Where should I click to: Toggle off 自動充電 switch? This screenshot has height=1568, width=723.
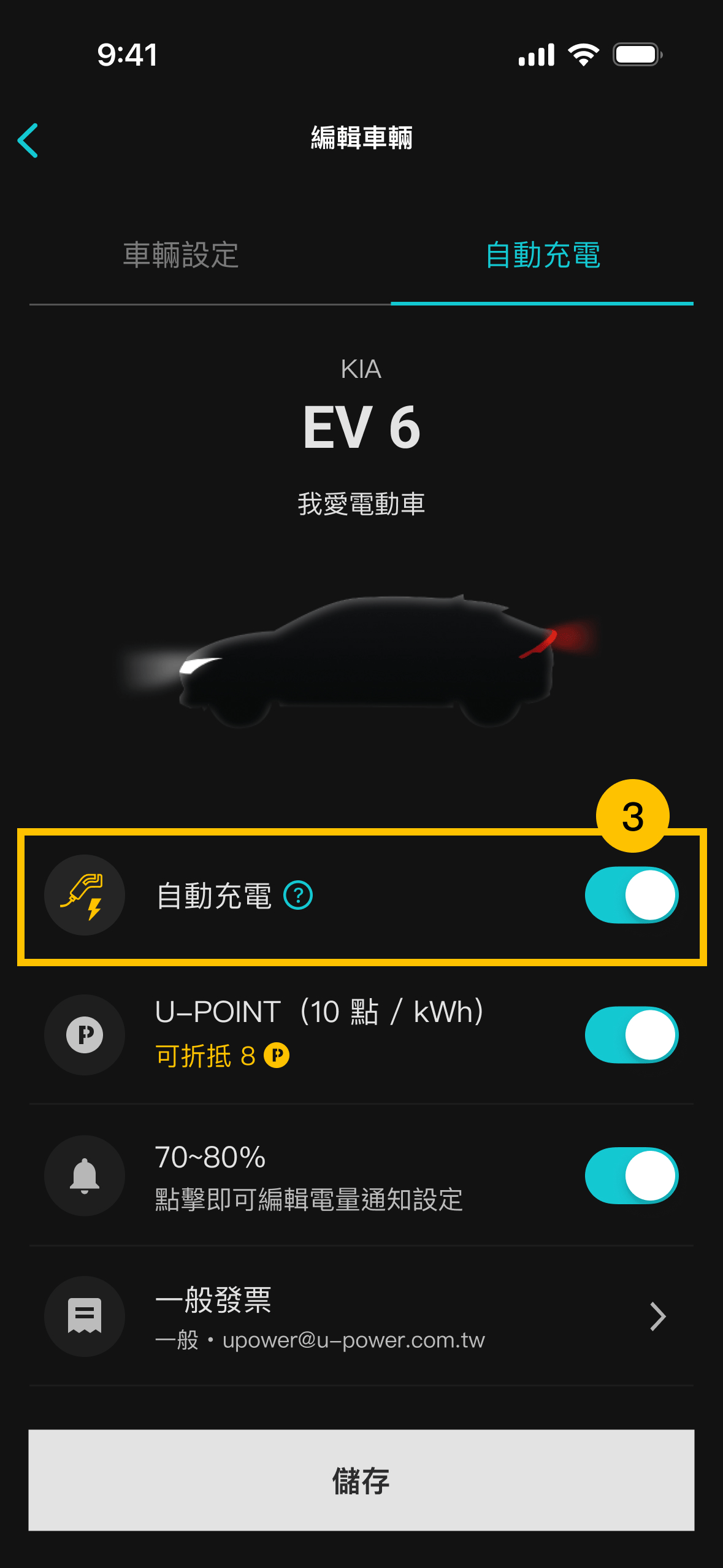[x=630, y=895]
